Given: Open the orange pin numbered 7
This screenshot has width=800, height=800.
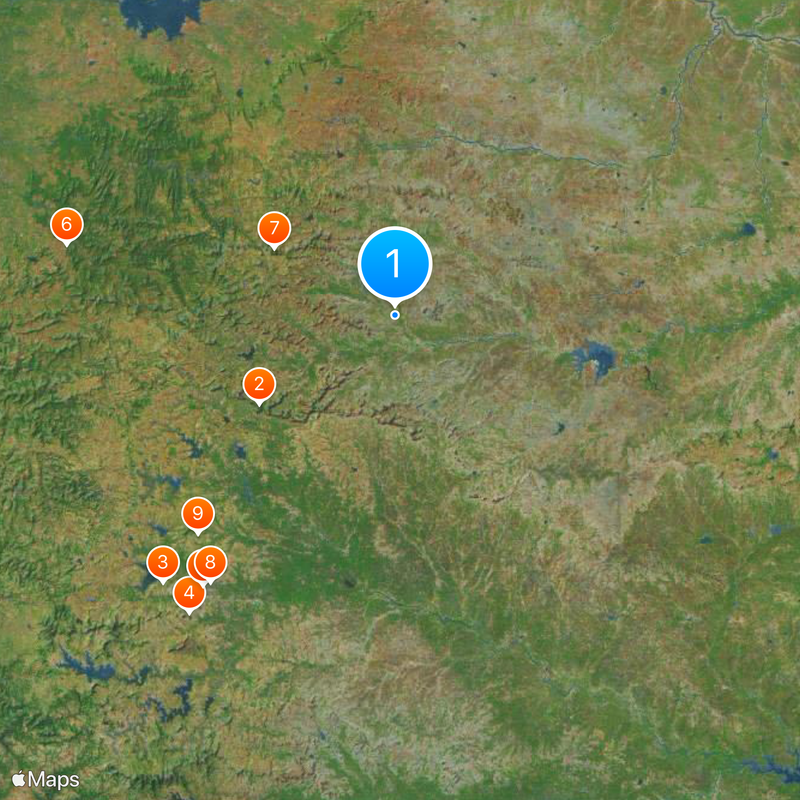Looking at the screenshot, I should [x=274, y=228].
